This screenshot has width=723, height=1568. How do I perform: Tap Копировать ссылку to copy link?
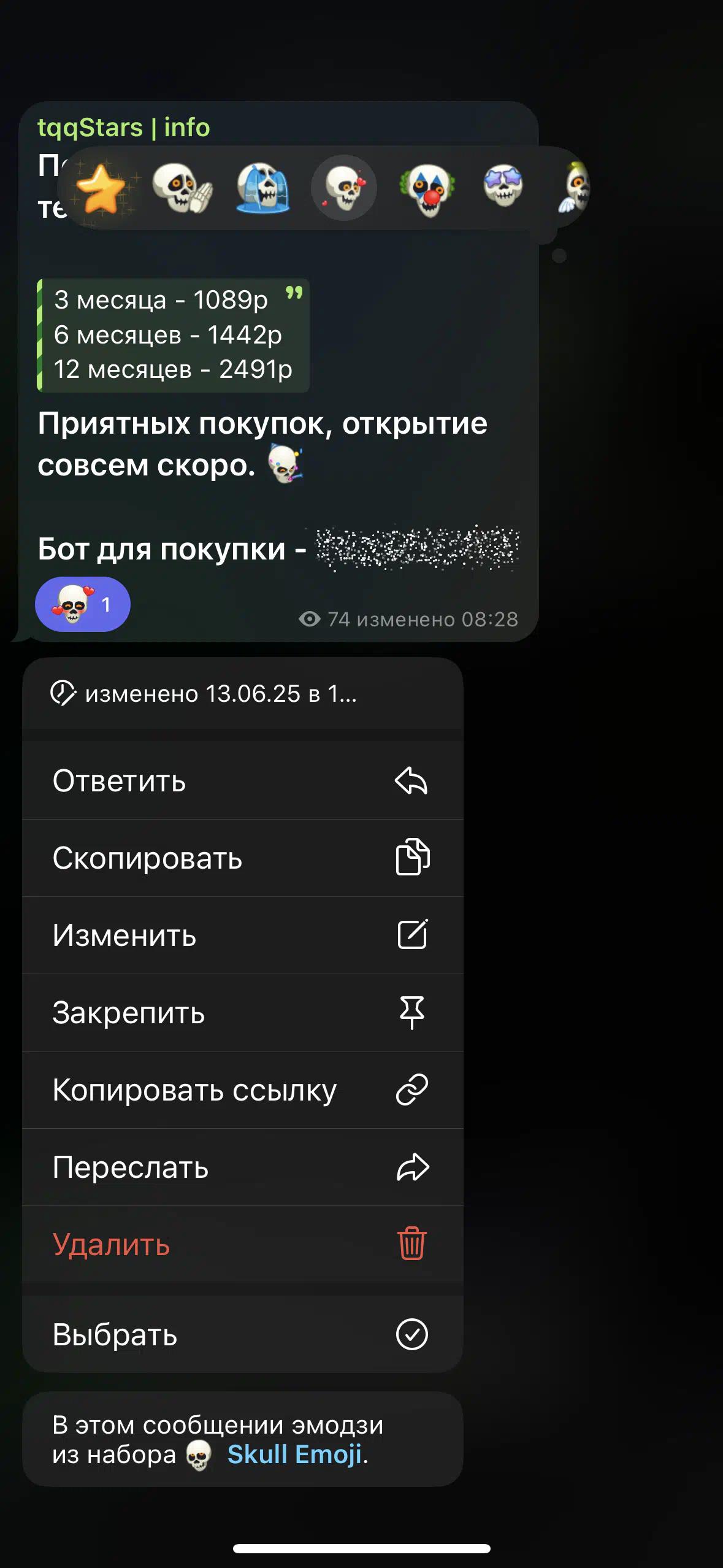pyautogui.click(x=242, y=1090)
